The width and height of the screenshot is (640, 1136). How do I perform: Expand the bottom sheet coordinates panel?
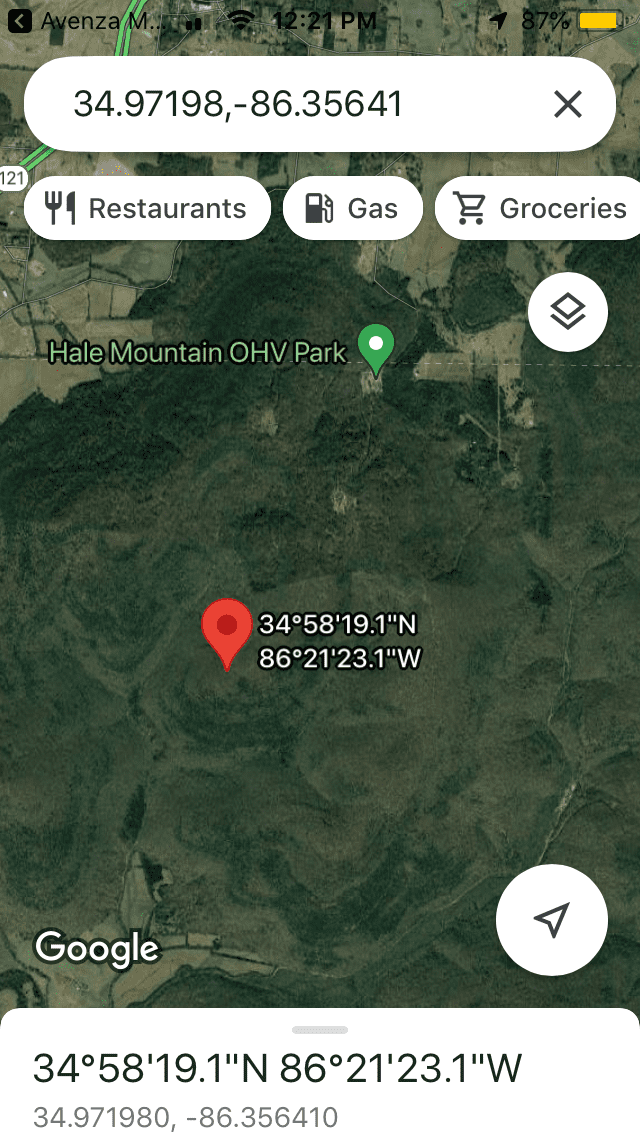tap(320, 1030)
